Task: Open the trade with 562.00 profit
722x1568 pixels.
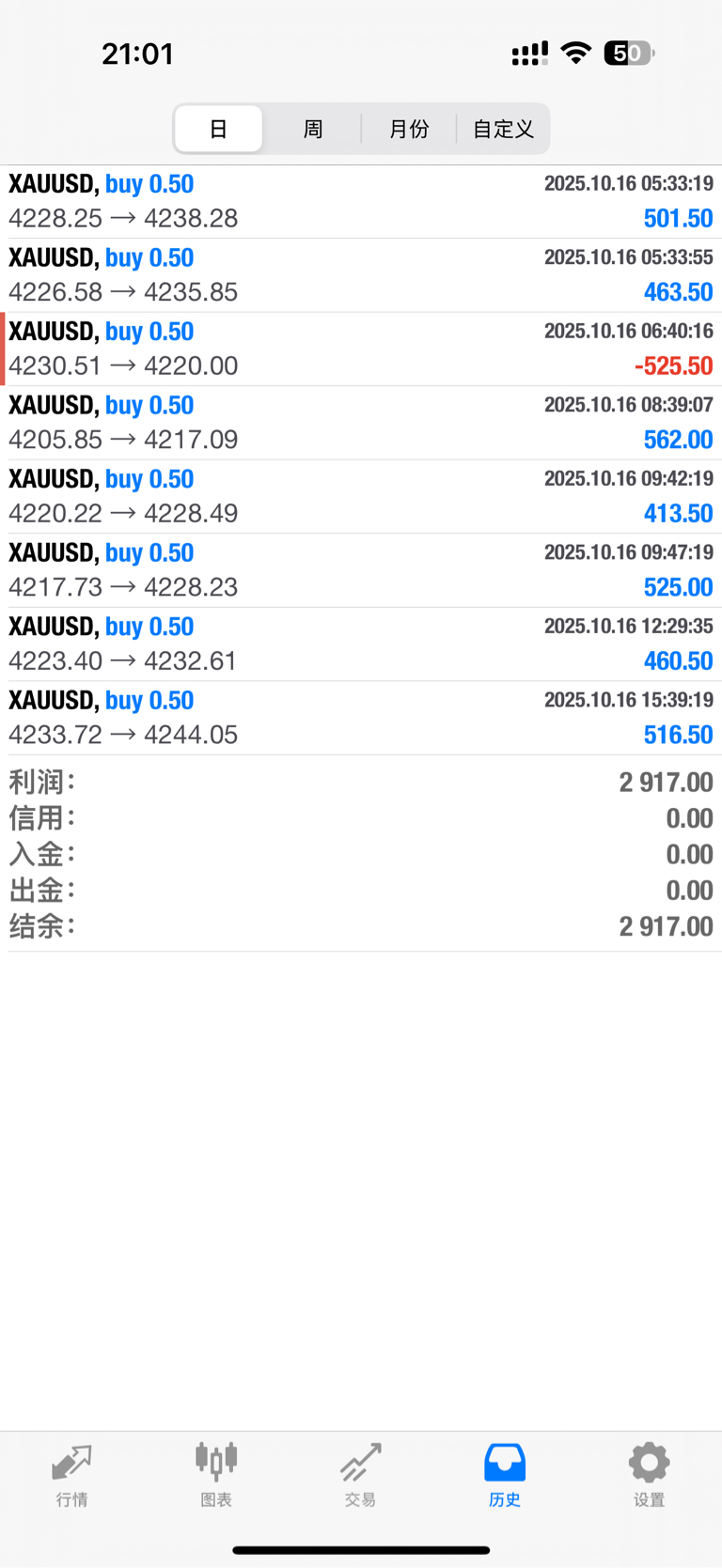Action: [x=361, y=423]
